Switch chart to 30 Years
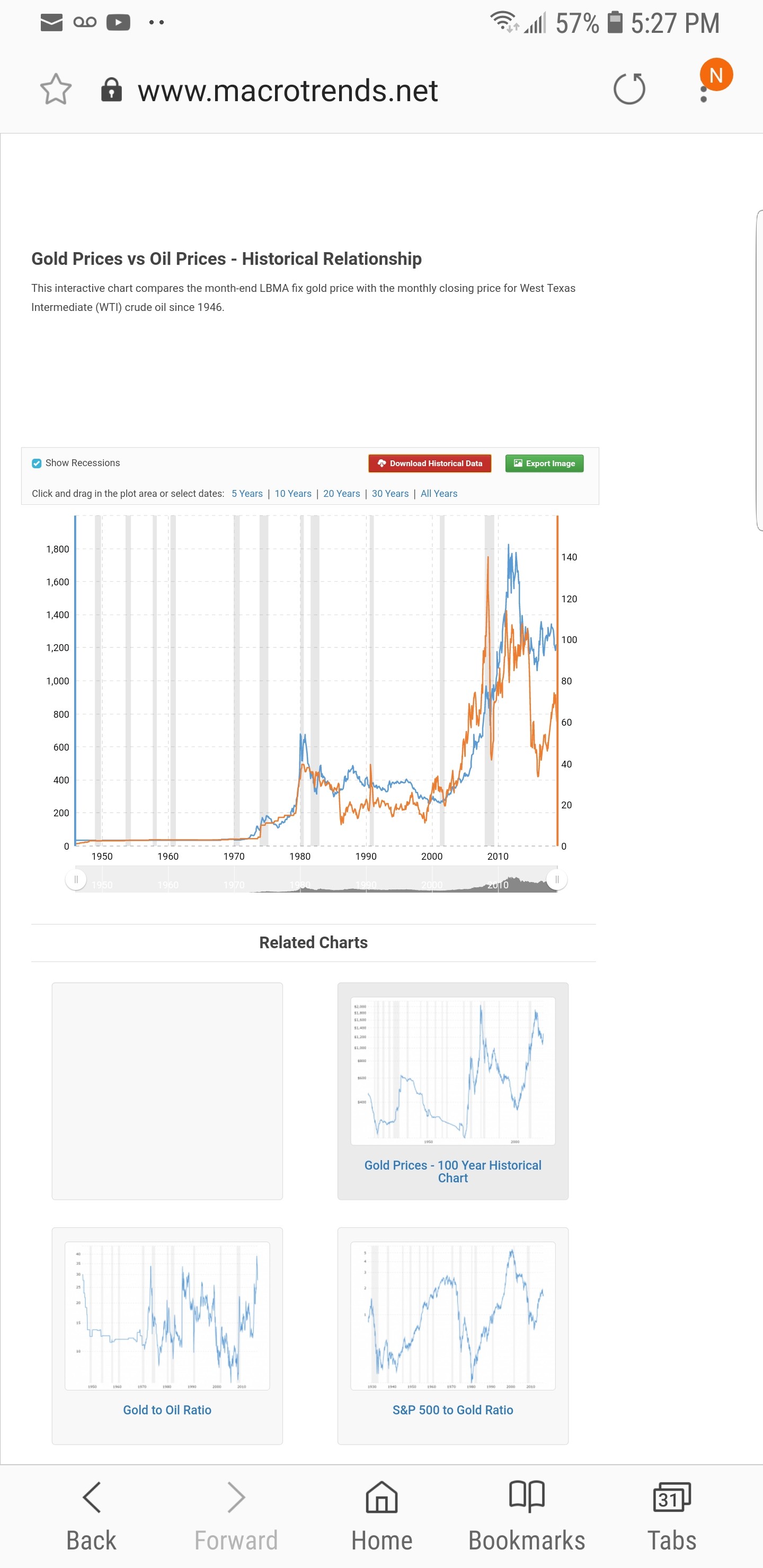Image resolution: width=763 pixels, height=1568 pixels. [x=391, y=494]
